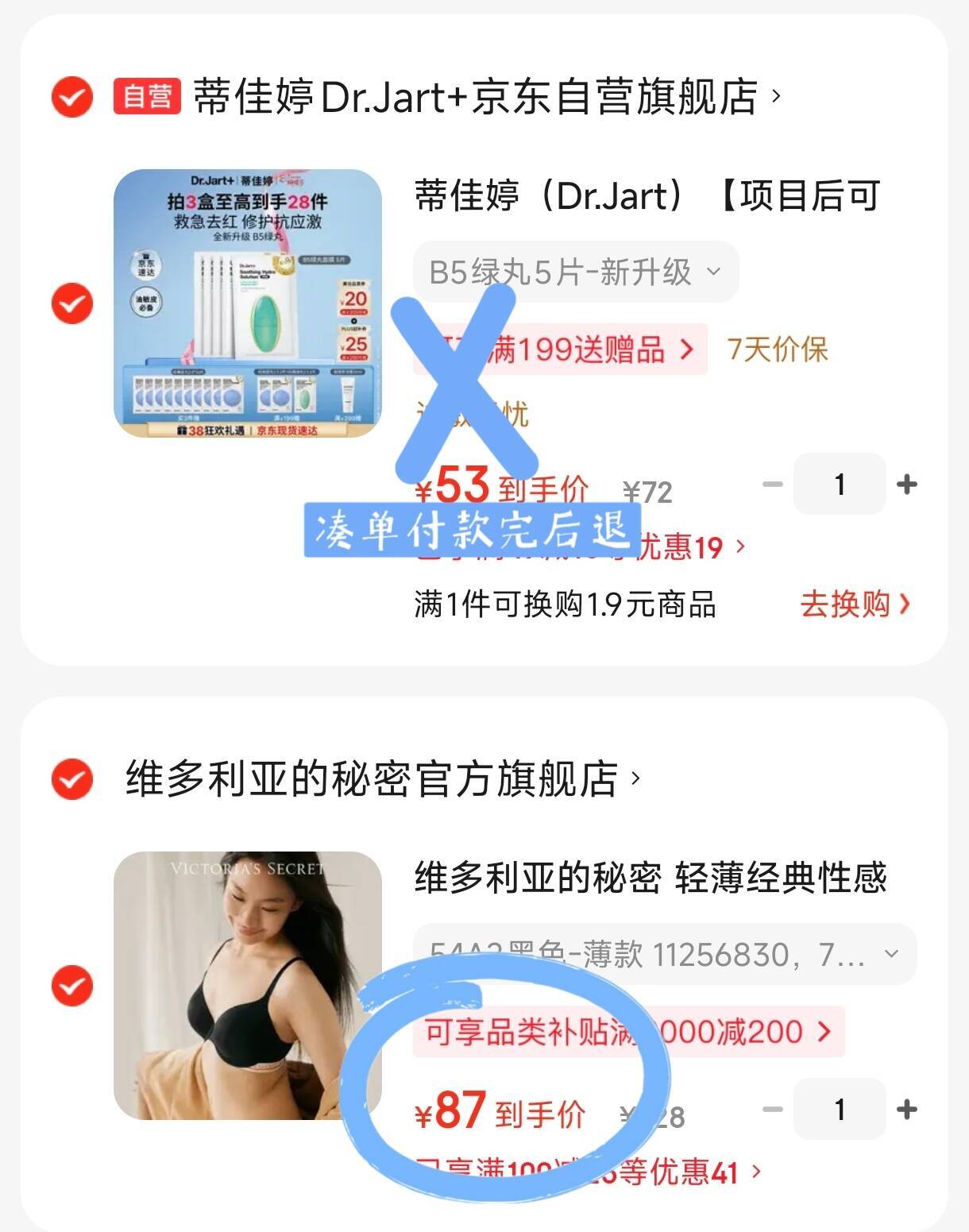Uncheck the Dr.Jart+ store checkbox
This screenshot has height=1232, width=969.
pyautogui.click(x=72, y=97)
